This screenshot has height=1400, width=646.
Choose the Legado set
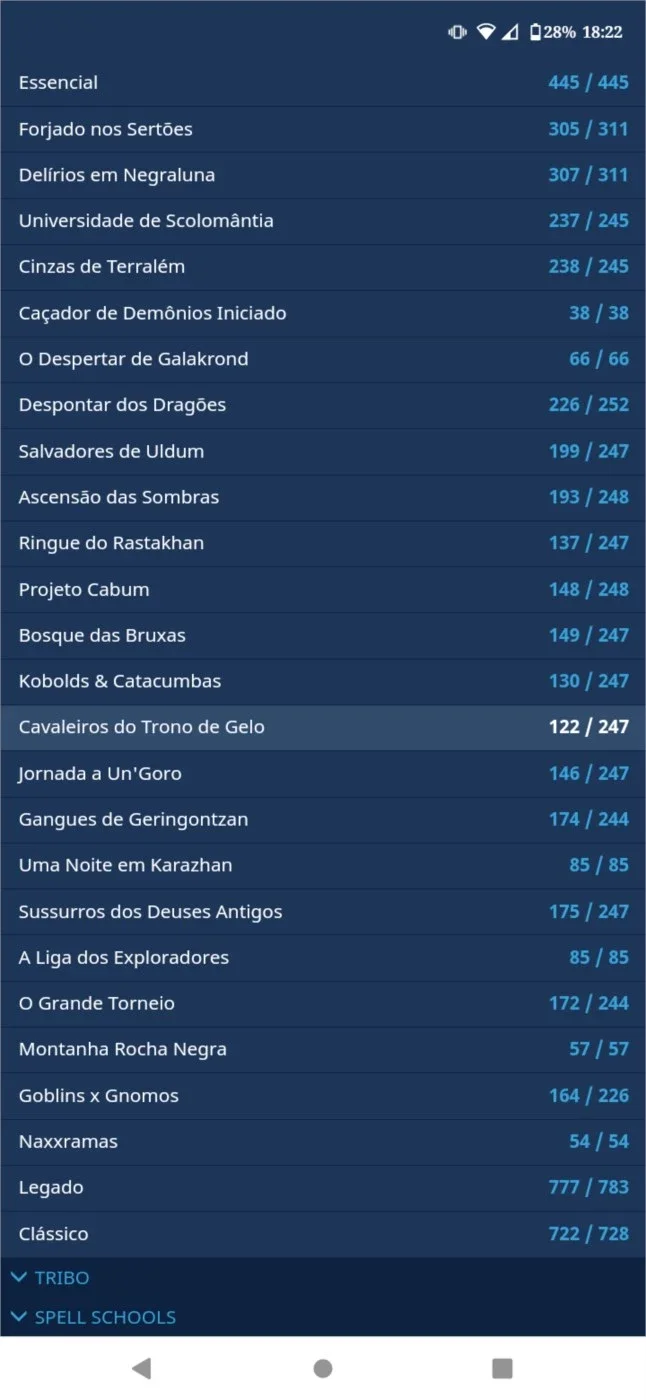pos(323,1187)
